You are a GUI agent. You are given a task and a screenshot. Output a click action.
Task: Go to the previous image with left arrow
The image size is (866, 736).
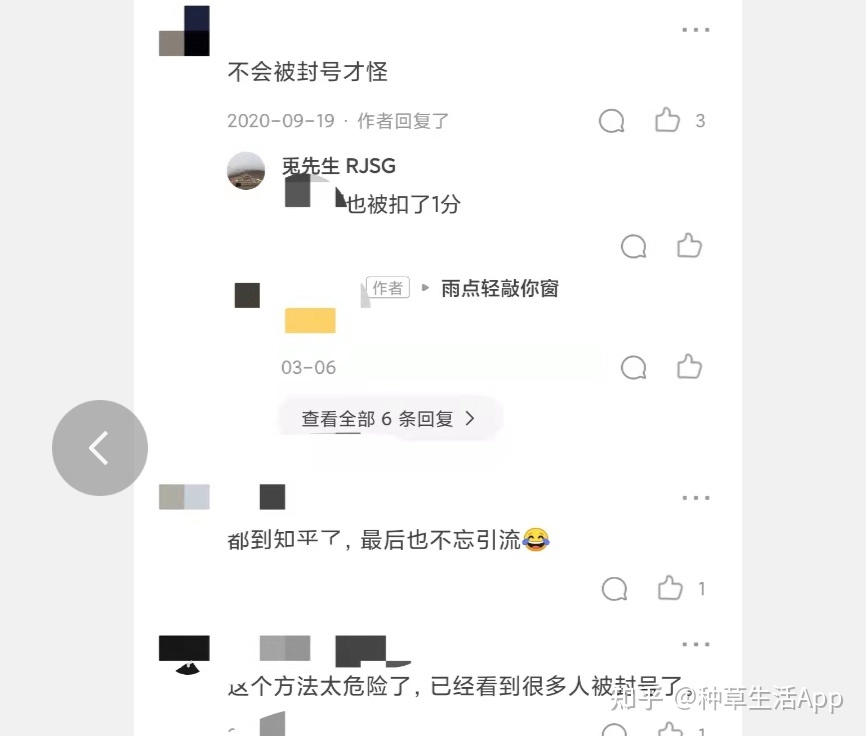(x=99, y=448)
